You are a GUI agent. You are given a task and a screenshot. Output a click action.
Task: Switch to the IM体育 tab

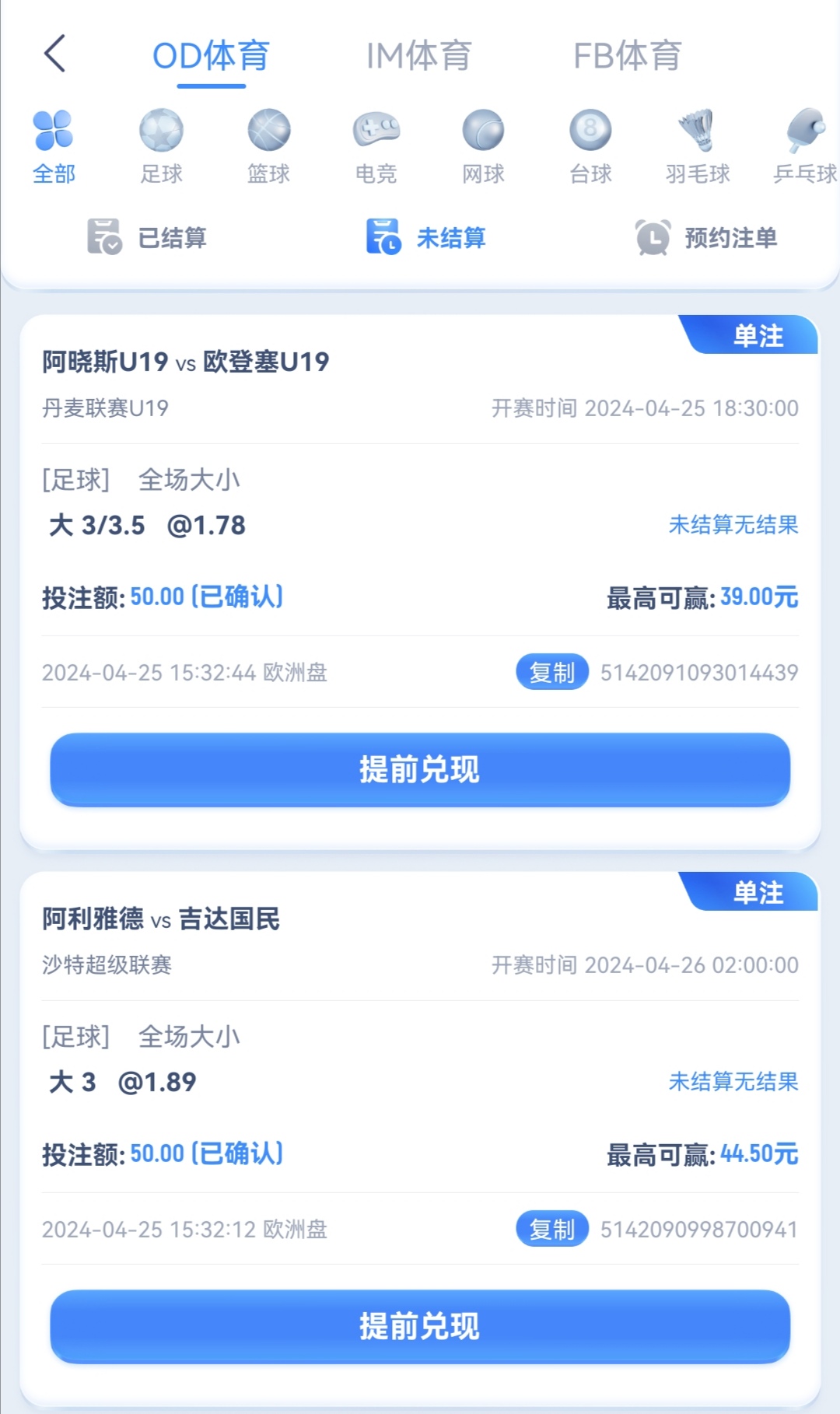[x=418, y=56]
